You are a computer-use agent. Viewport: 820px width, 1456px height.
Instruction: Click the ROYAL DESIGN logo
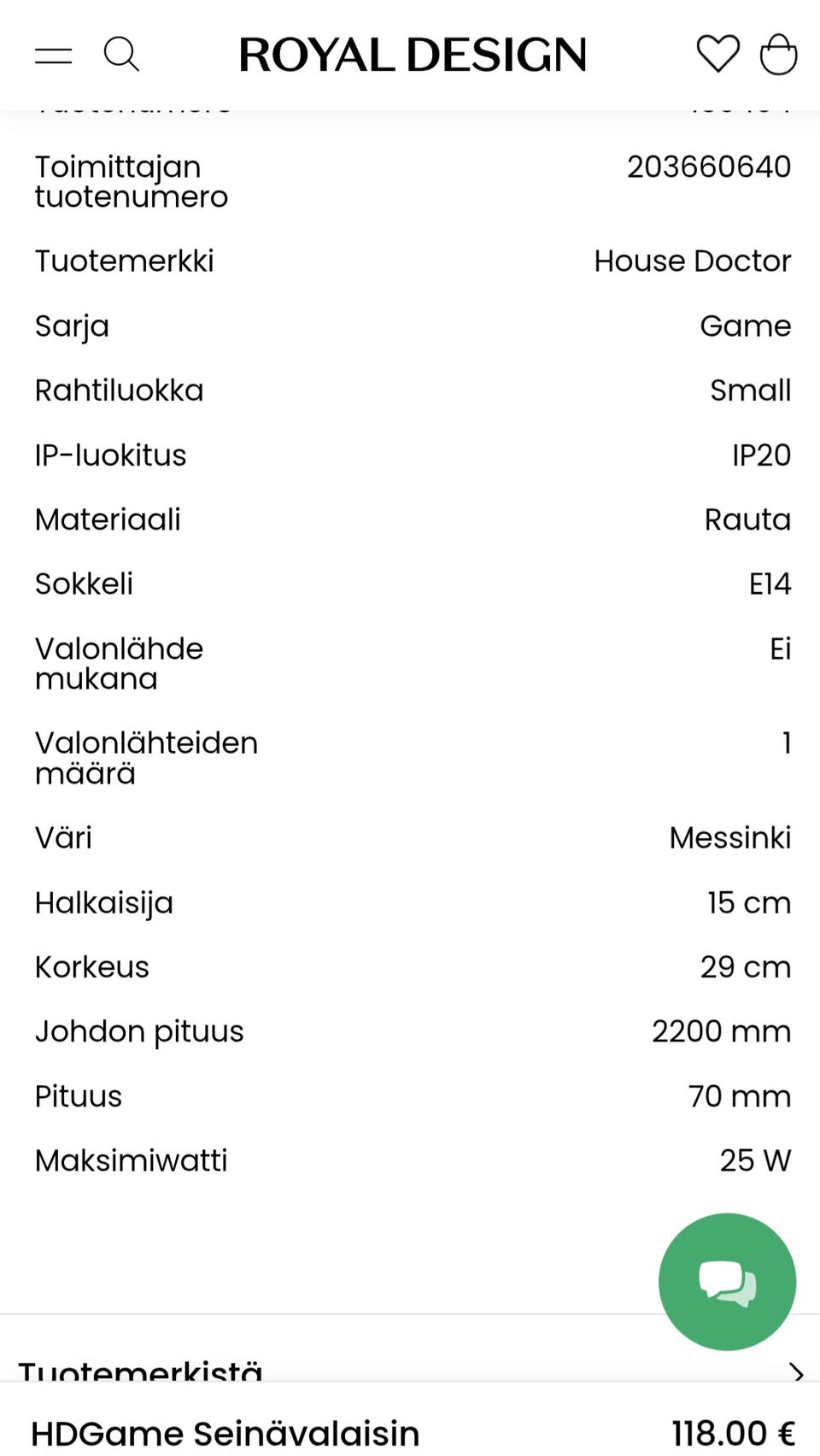[414, 54]
